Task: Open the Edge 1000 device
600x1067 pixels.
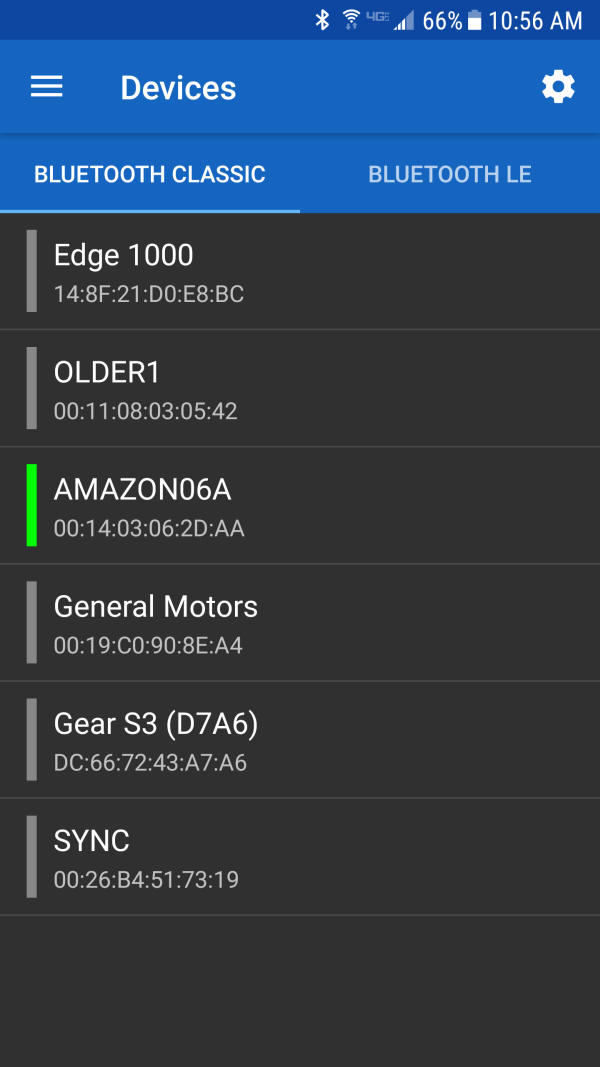Action: pos(300,271)
